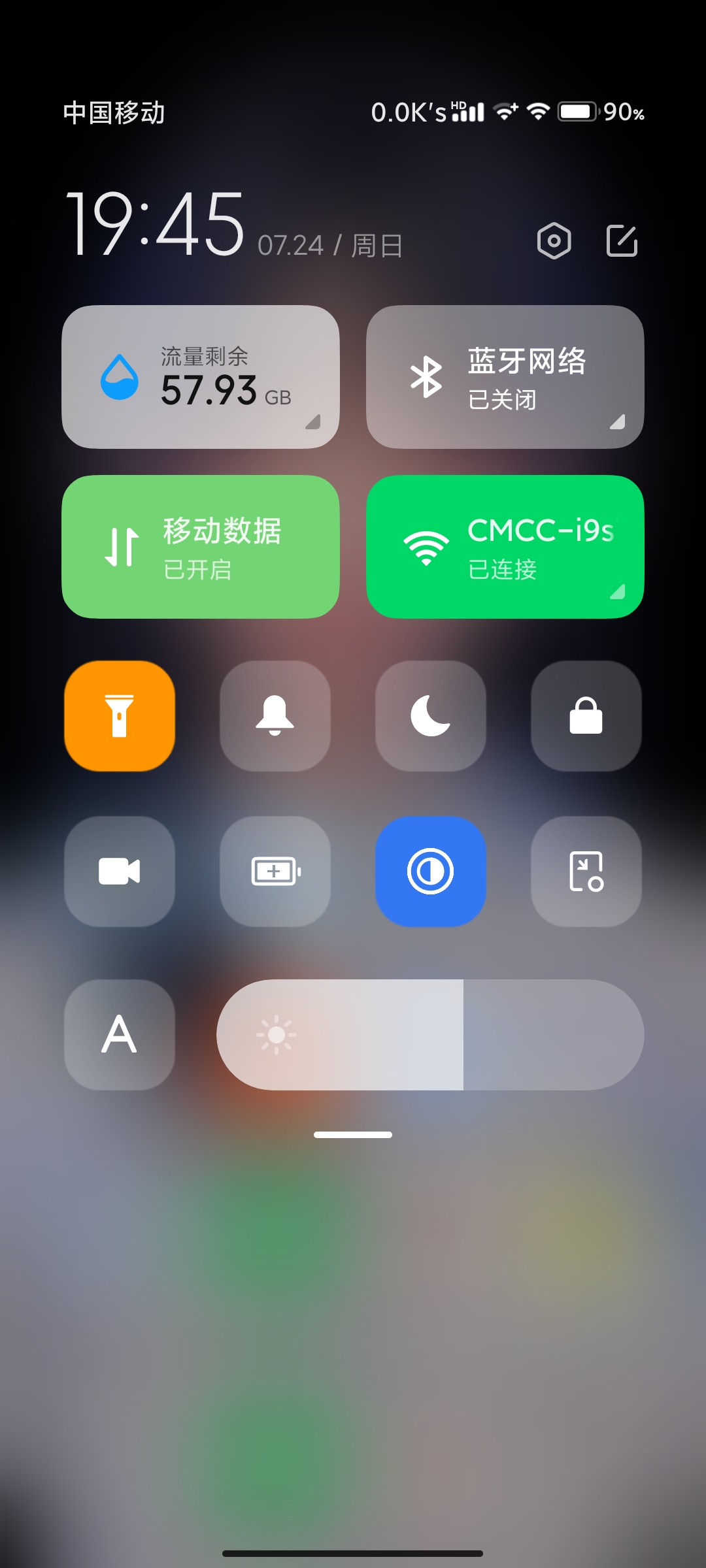Enable do not disturb moon tile
The width and height of the screenshot is (706, 1568).
[431, 716]
